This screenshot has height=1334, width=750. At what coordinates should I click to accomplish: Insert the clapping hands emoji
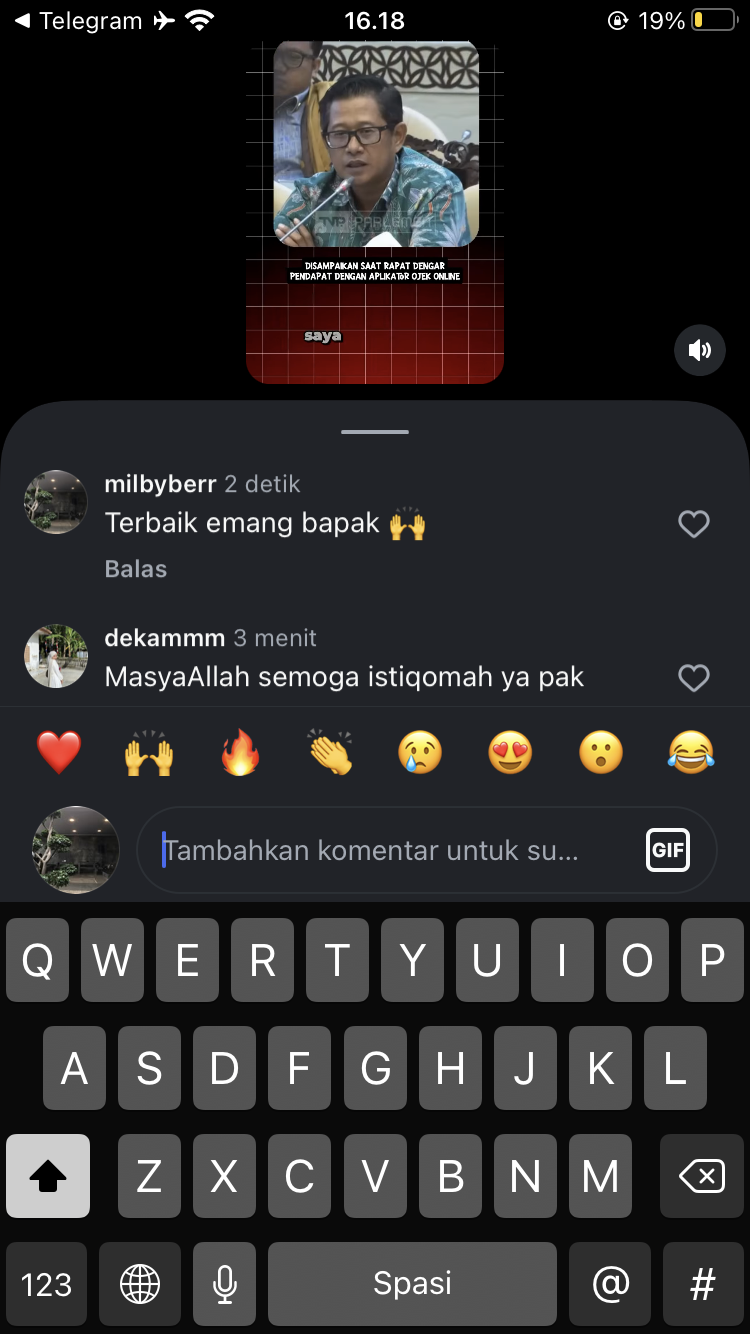coord(330,752)
